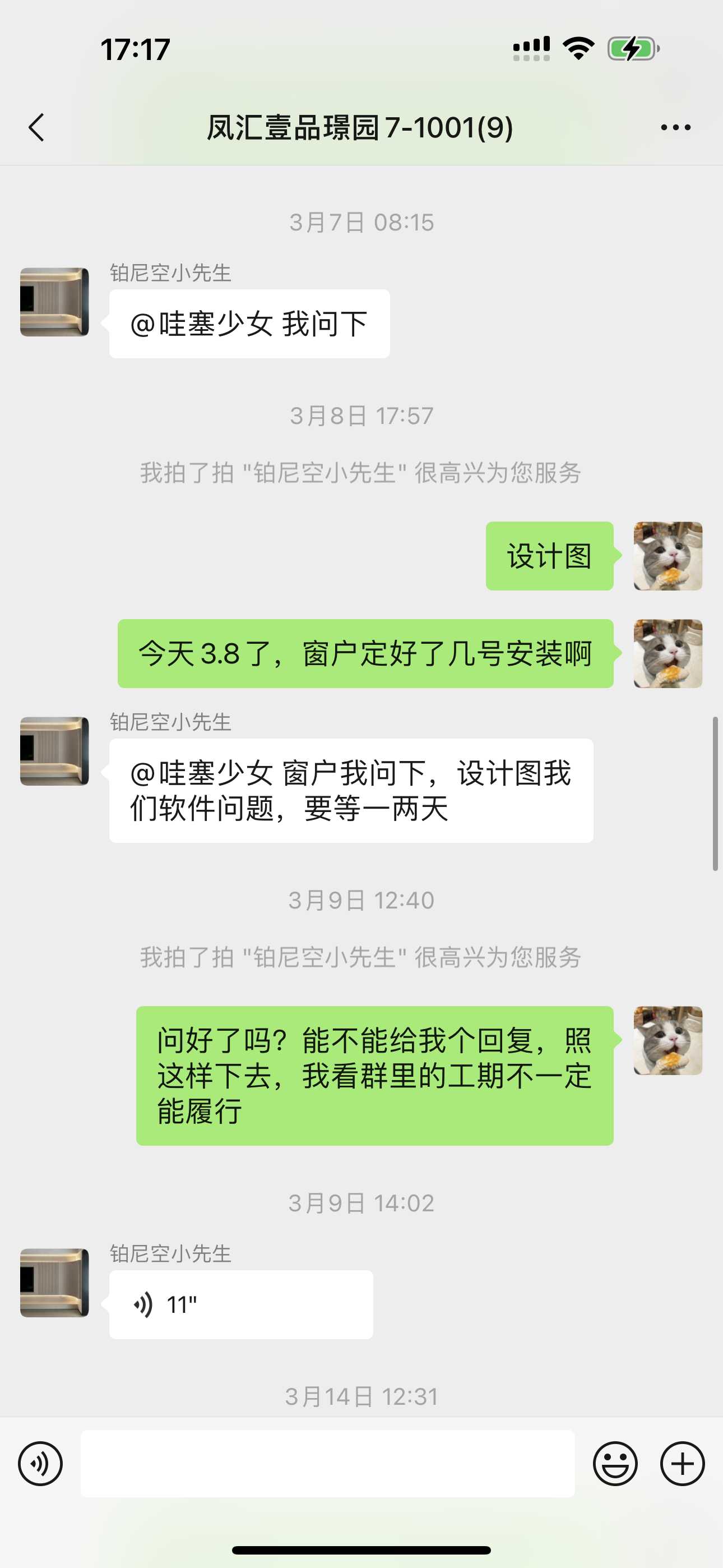Go back to the chat list

coord(36,127)
